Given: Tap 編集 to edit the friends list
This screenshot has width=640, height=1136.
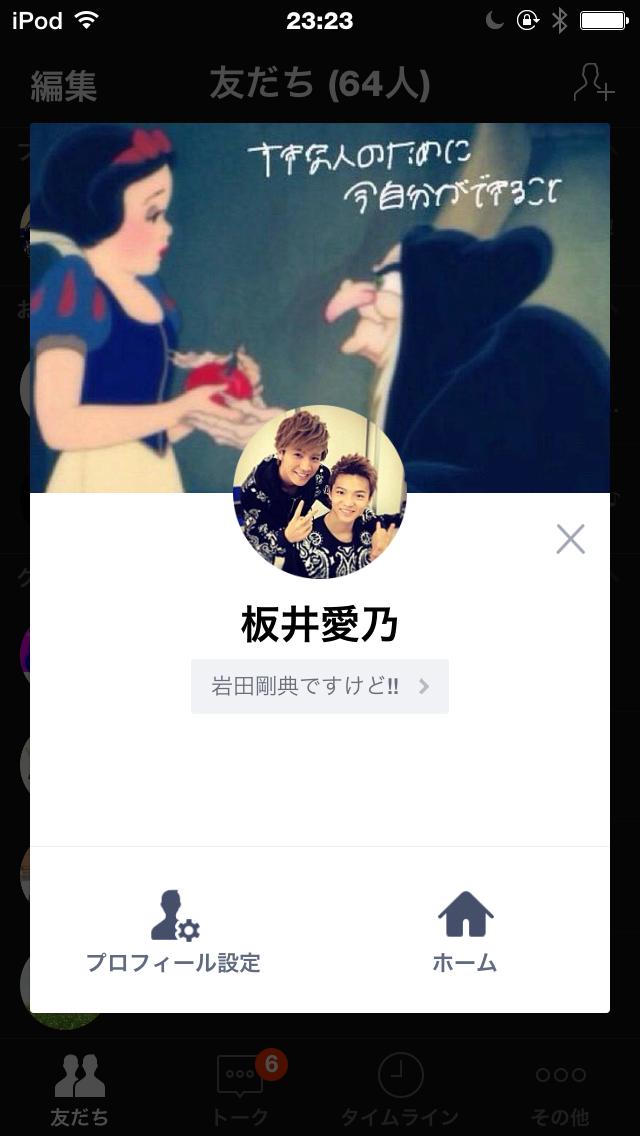Looking at the screenshot, I should click(x=64, y=86).
